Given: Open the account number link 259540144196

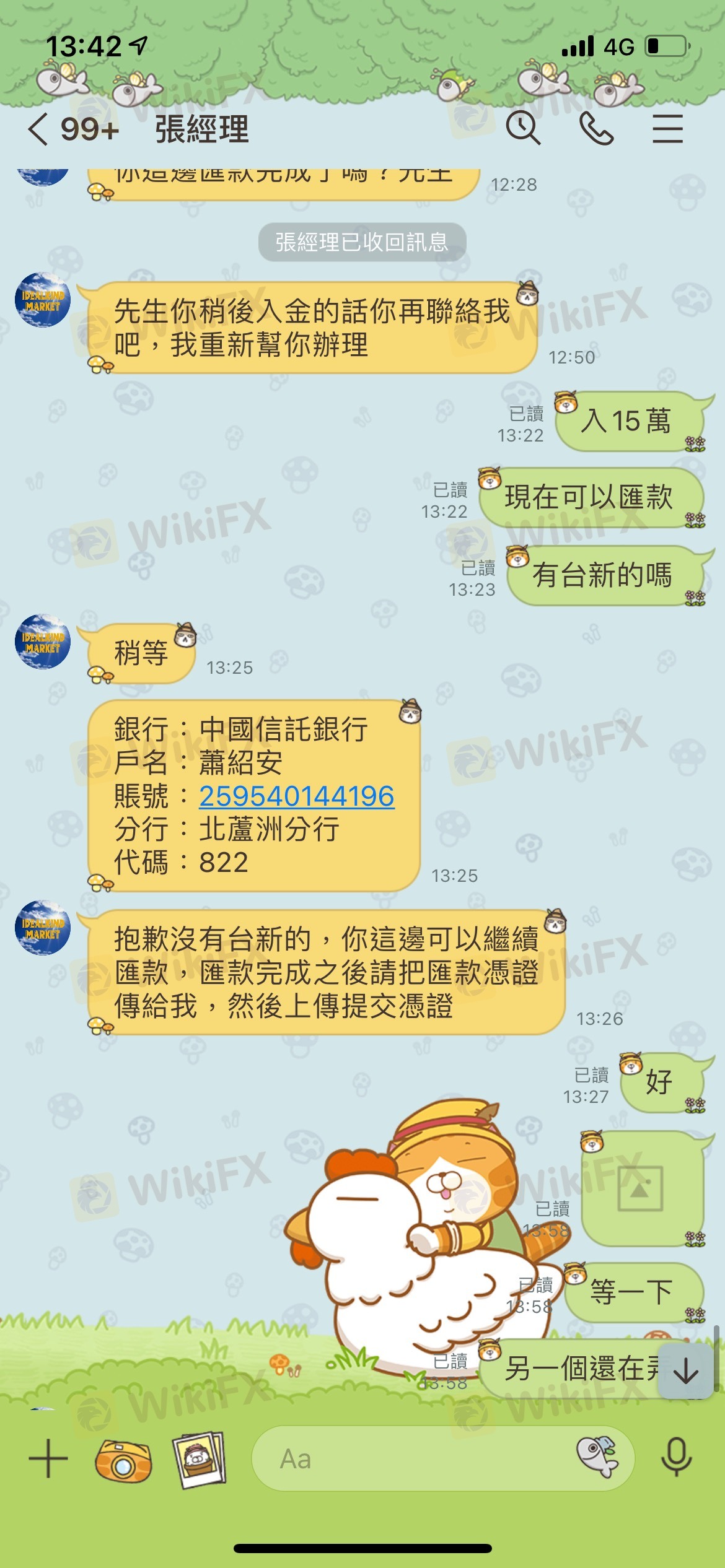Looking at the screenshot, I should (296, 796).
